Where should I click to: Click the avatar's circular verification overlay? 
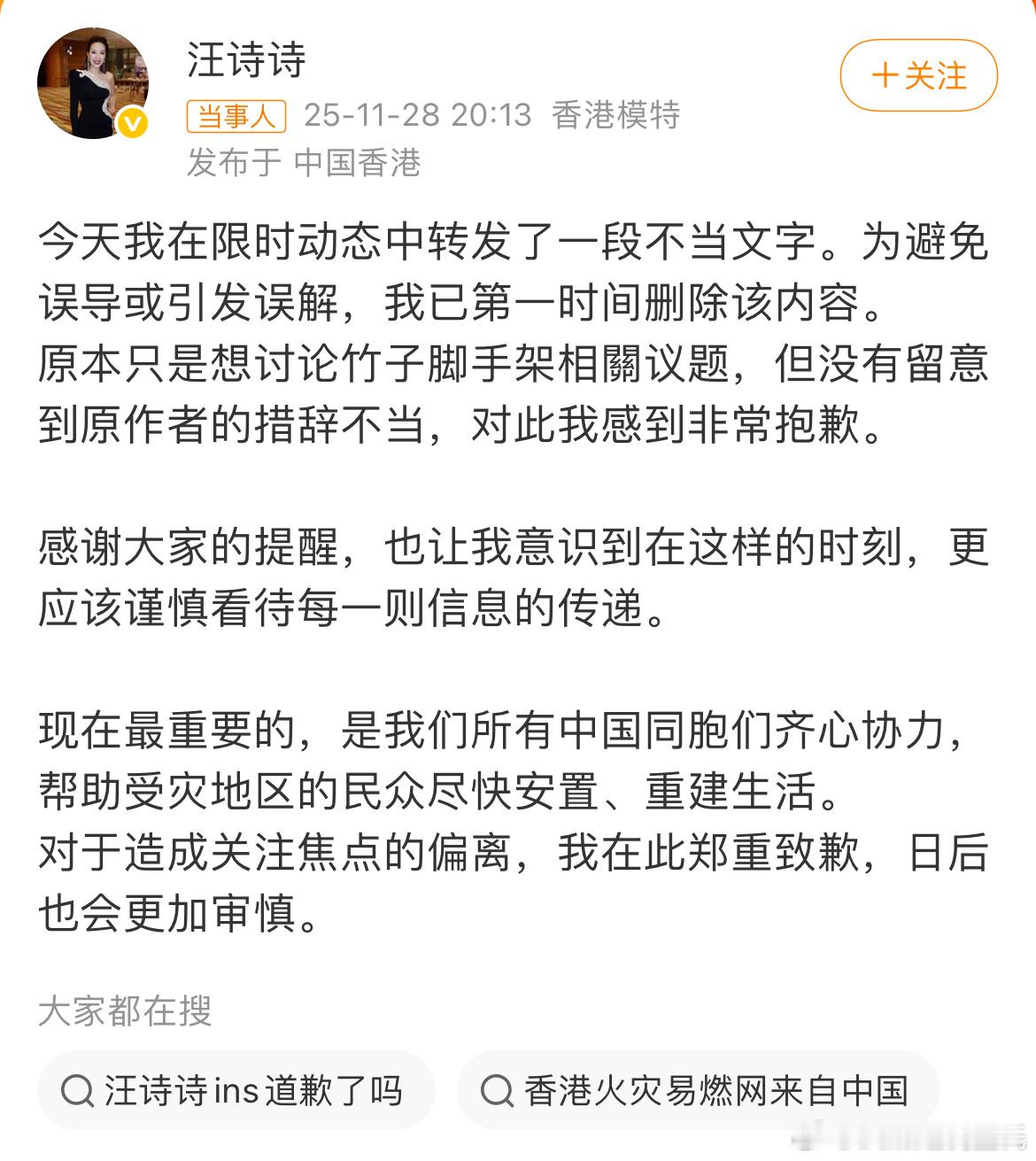(131, 122)
